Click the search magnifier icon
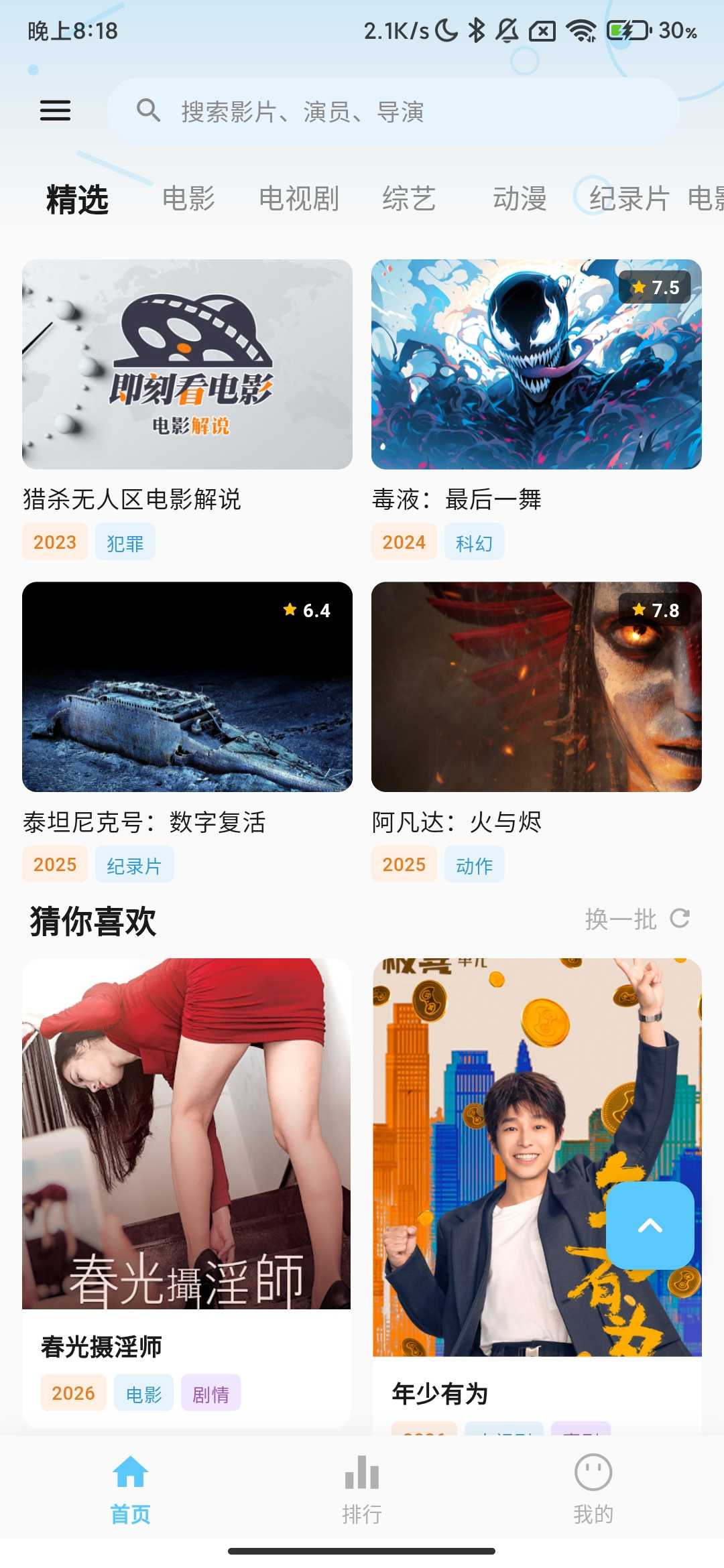Image resolution: width=724 pixels, height=1568 pixels. (149, 109)
